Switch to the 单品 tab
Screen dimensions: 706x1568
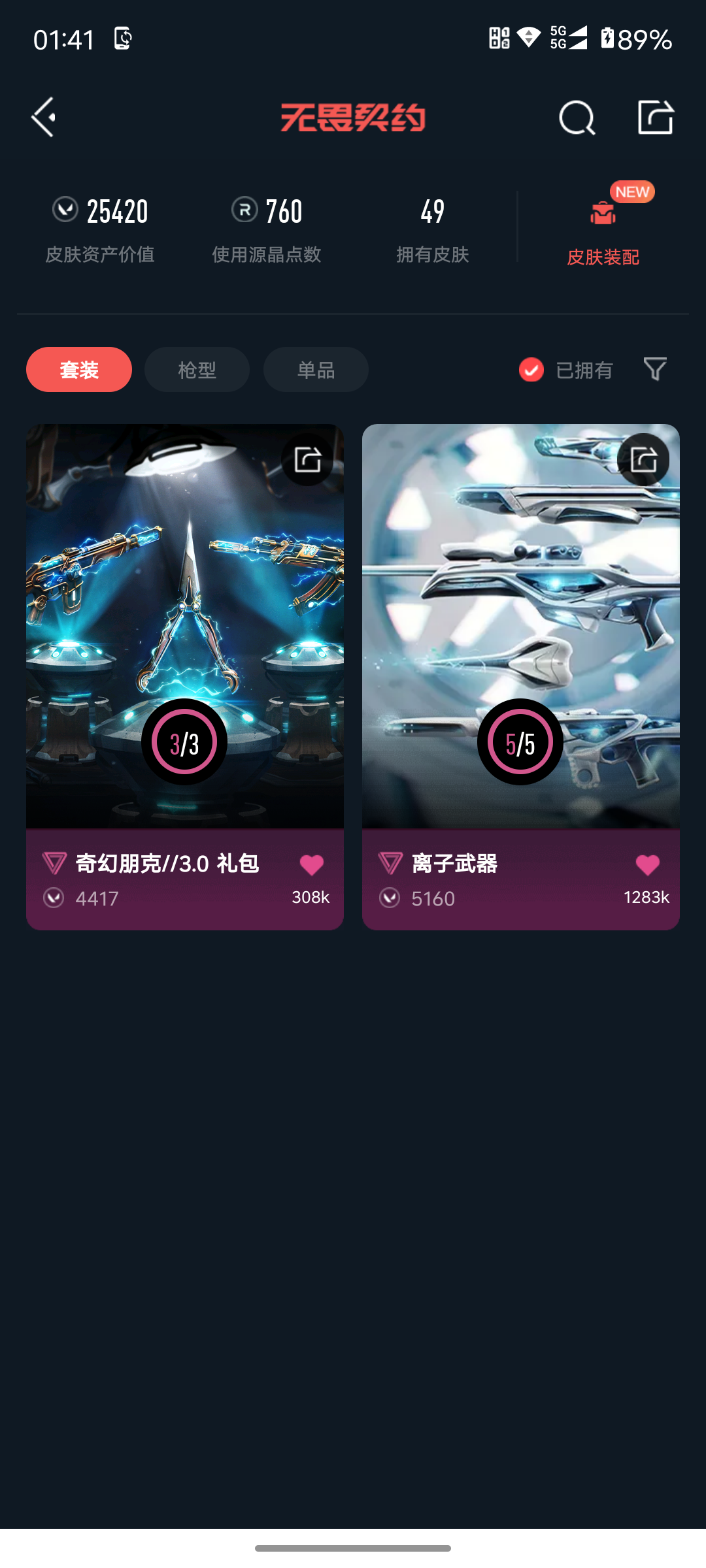(316, 370)
